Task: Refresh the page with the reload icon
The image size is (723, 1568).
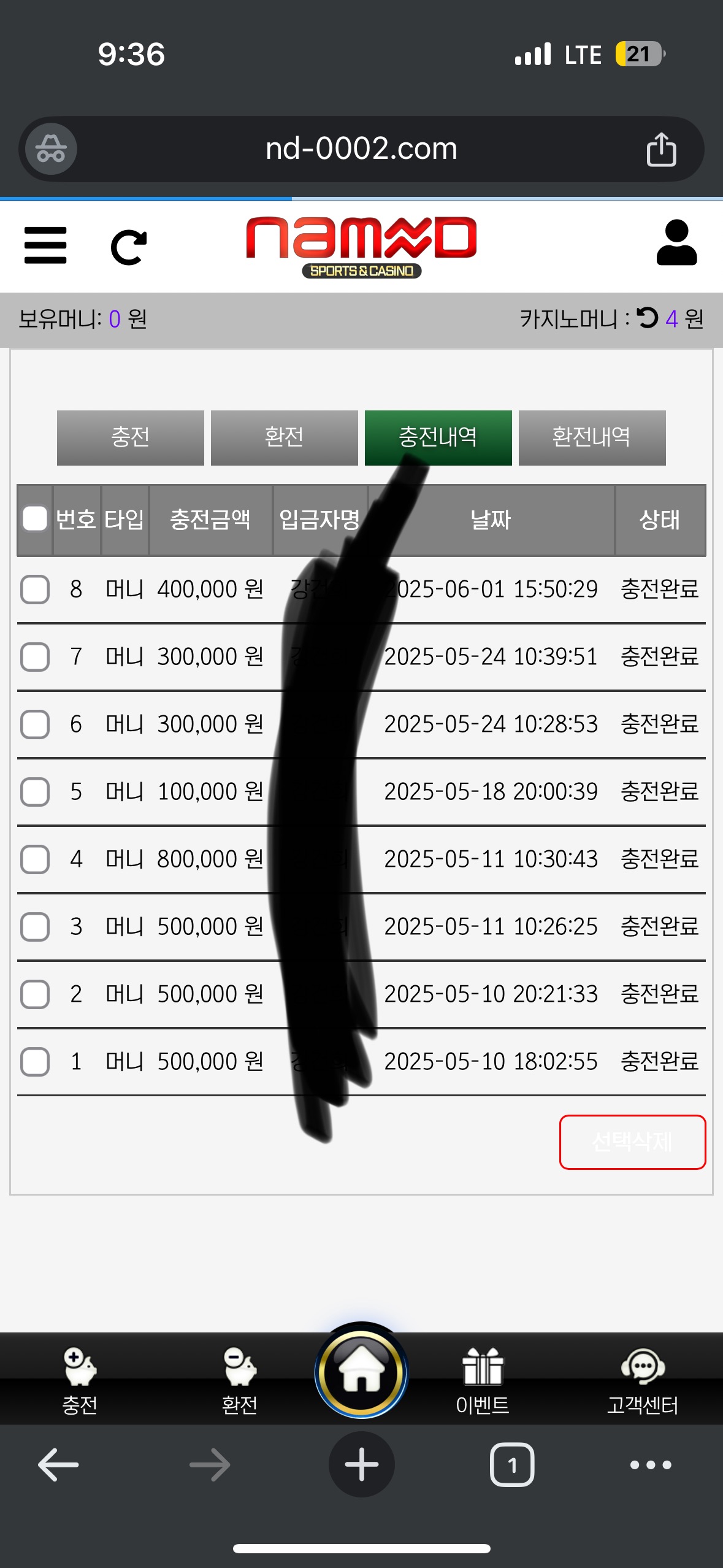Action: (x=129, y=247)
